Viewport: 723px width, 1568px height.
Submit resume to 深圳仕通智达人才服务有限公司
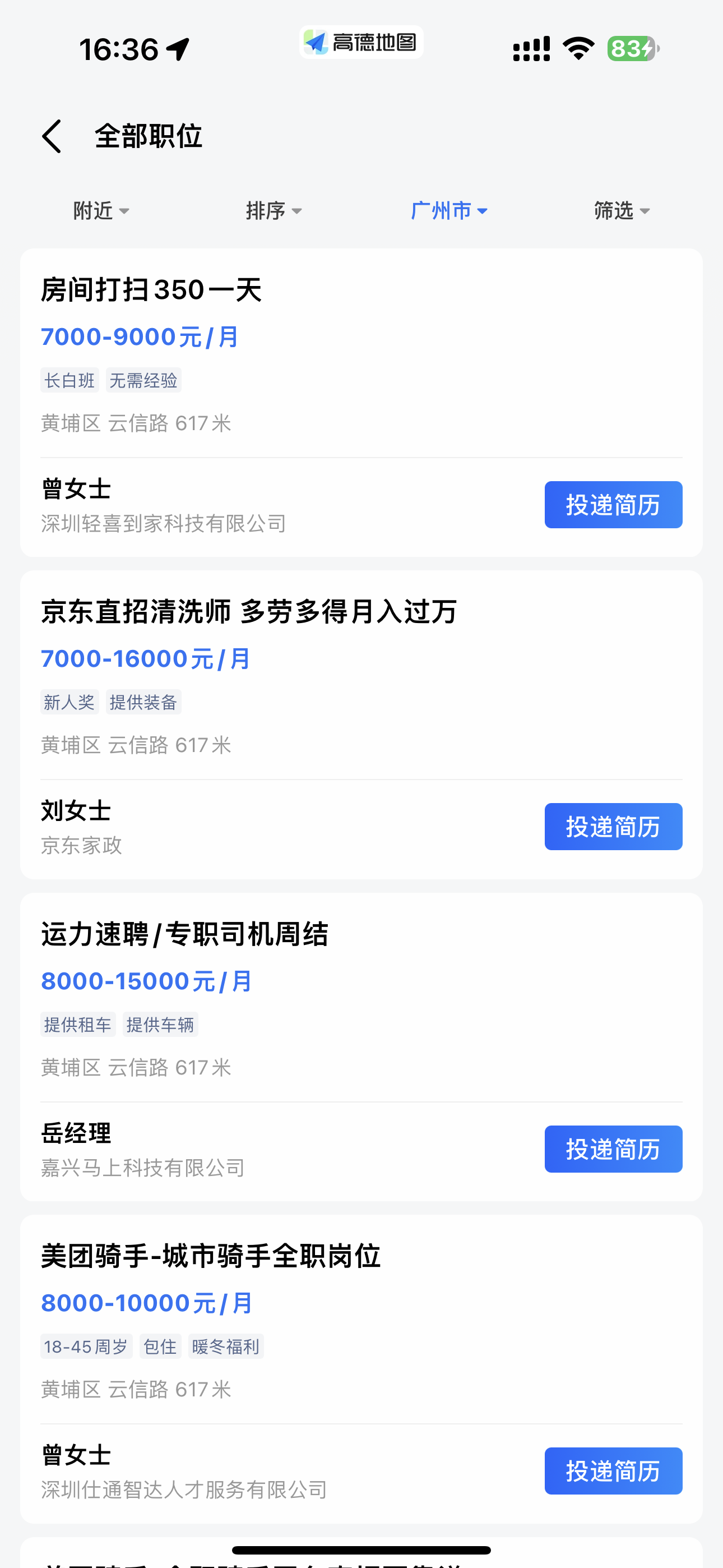pos(613,1470)
